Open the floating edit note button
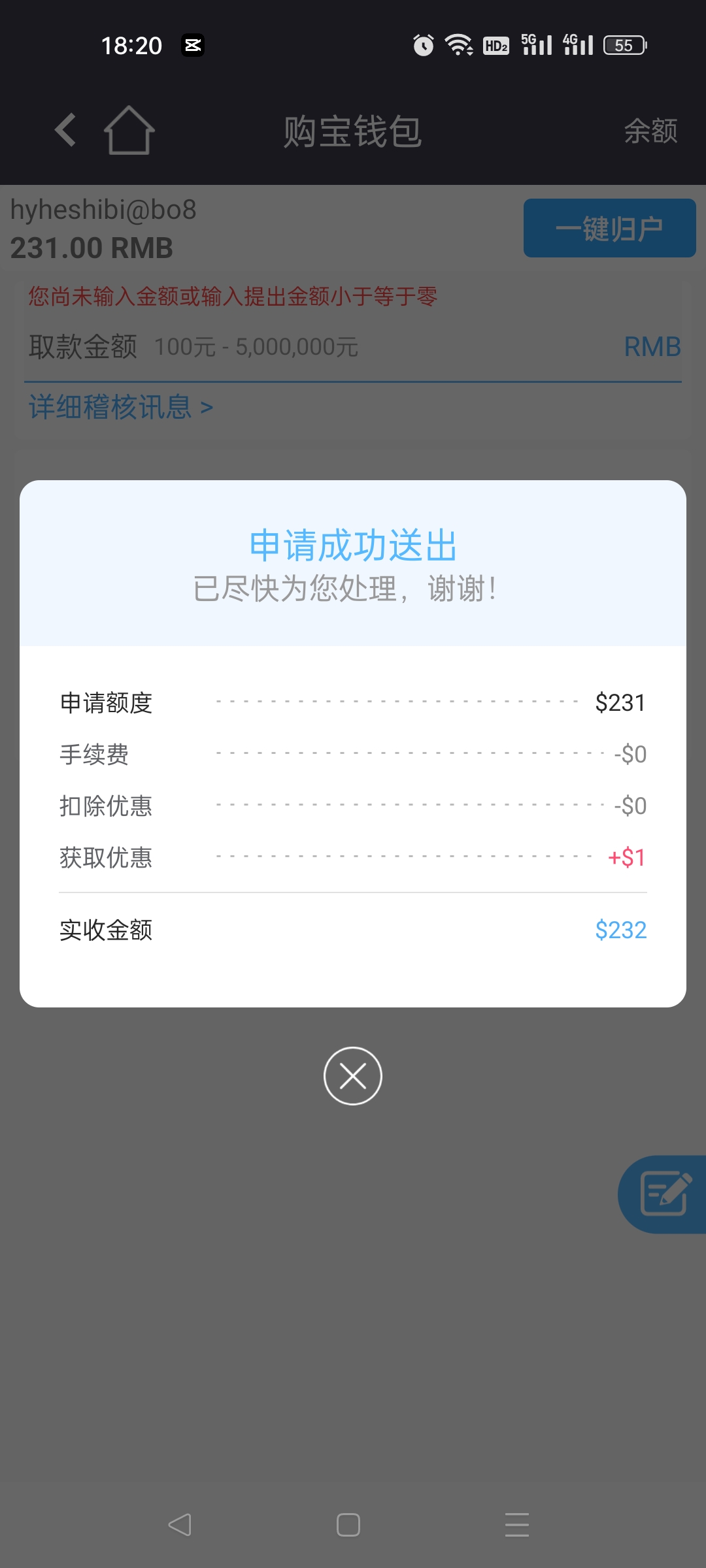Image resolution: width=706 pixels, height=1568 pixels. pos(665,1194)
